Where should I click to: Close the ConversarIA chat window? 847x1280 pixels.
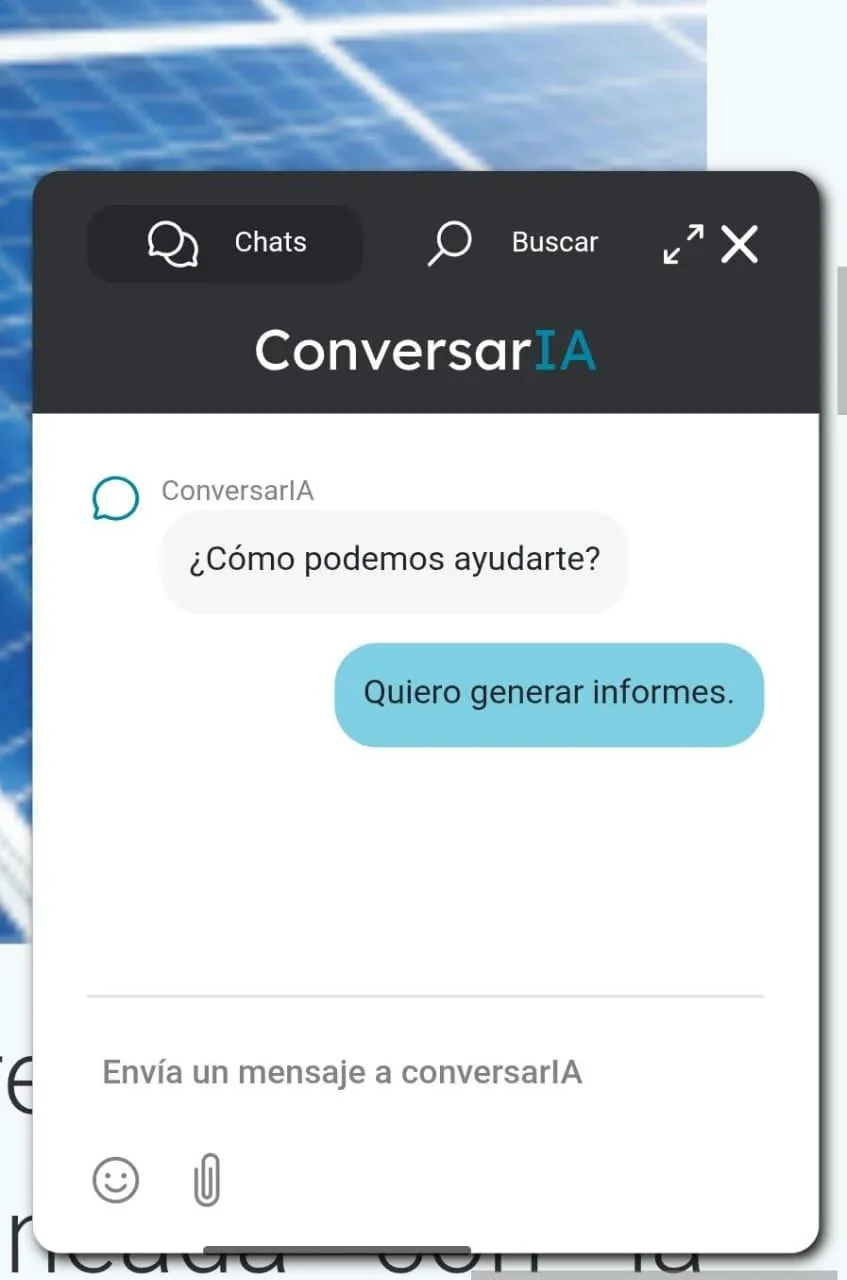coord(740,244)
